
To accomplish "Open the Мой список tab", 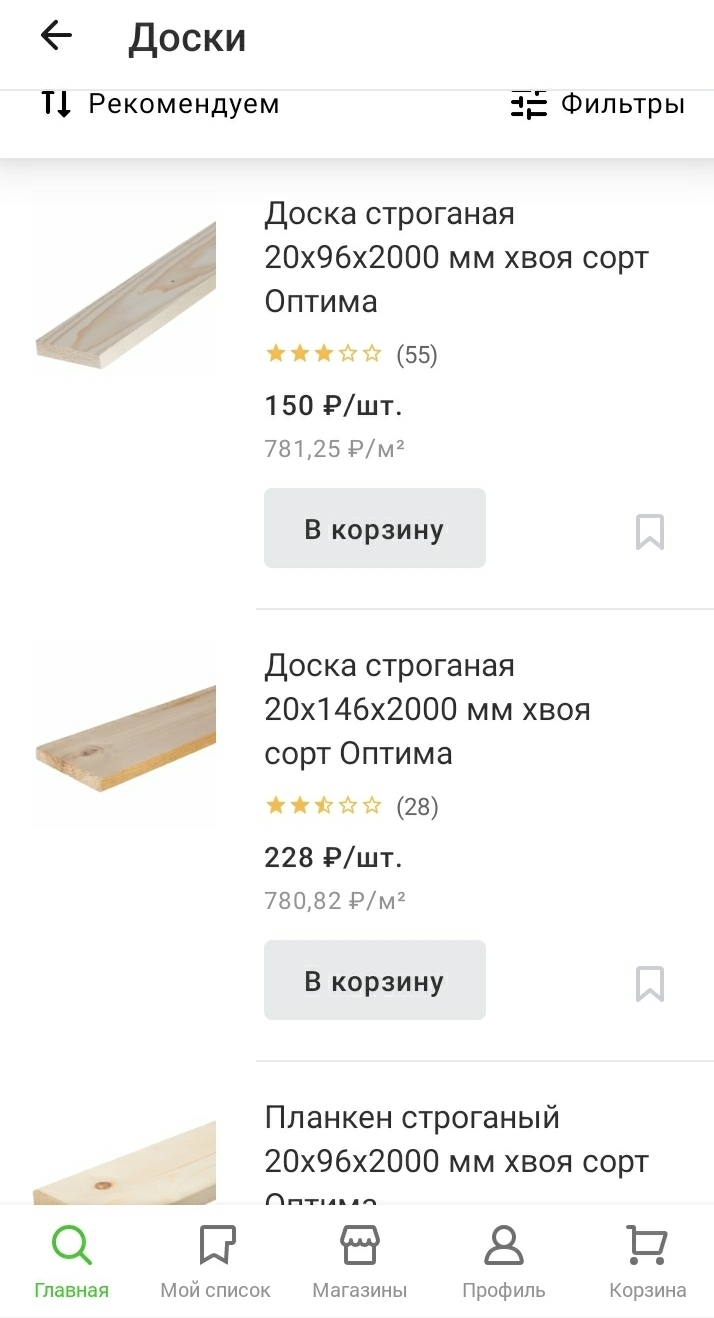I will pyautogui.click(x=215, y=1262).
